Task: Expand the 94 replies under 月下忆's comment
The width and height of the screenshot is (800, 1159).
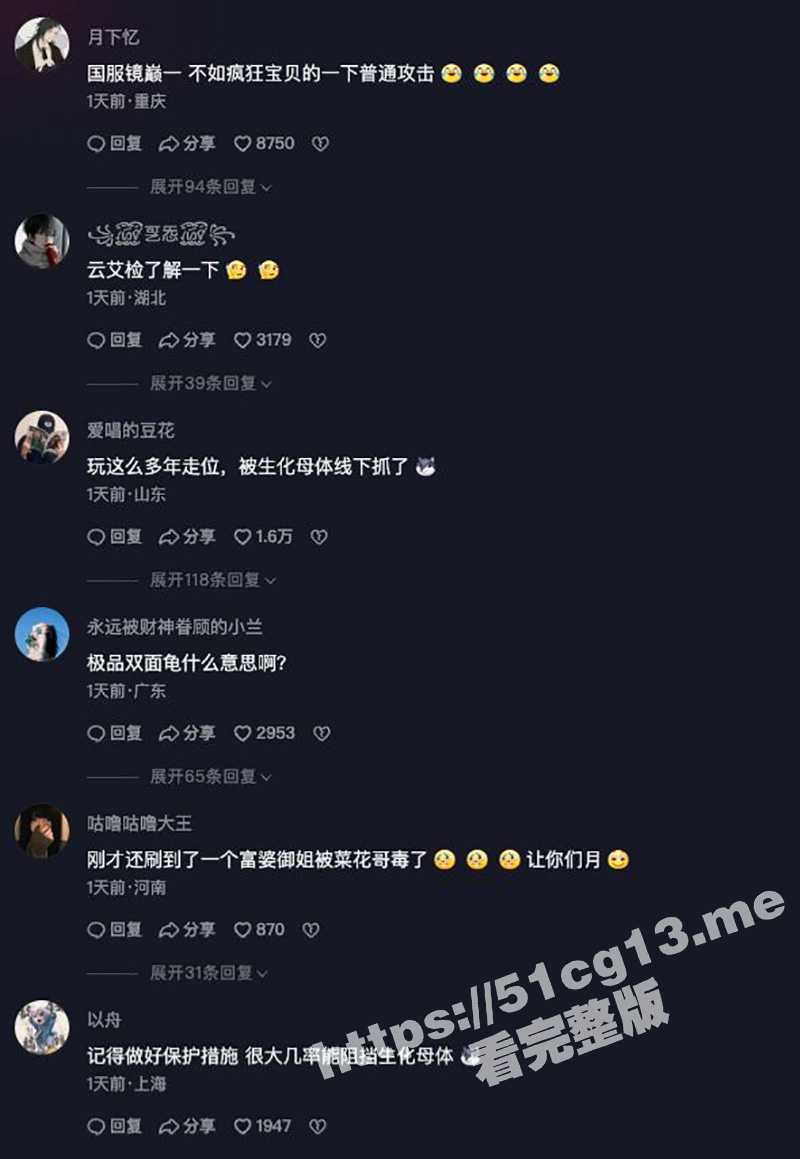Action: 210,187
